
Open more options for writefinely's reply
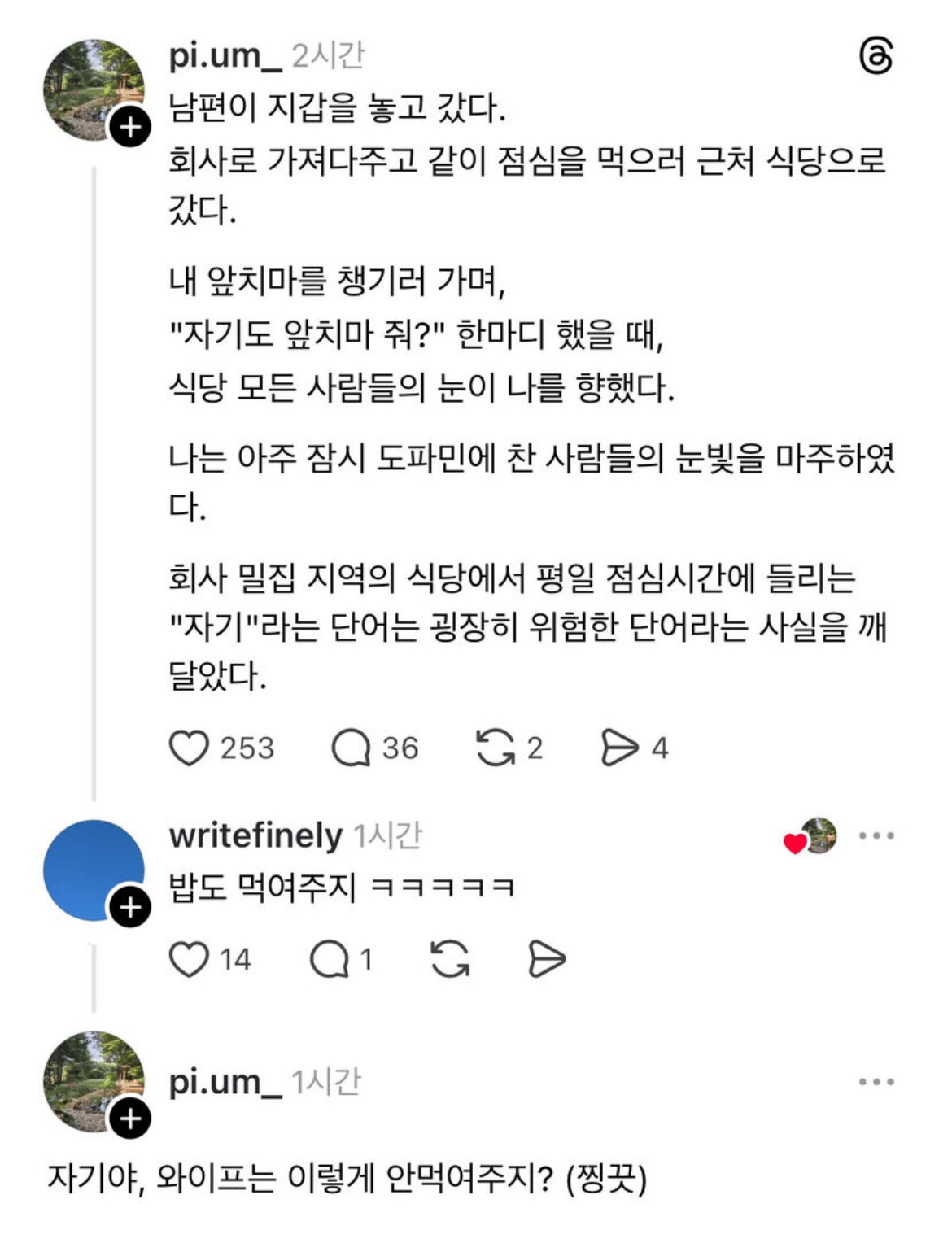click(876, 835)
